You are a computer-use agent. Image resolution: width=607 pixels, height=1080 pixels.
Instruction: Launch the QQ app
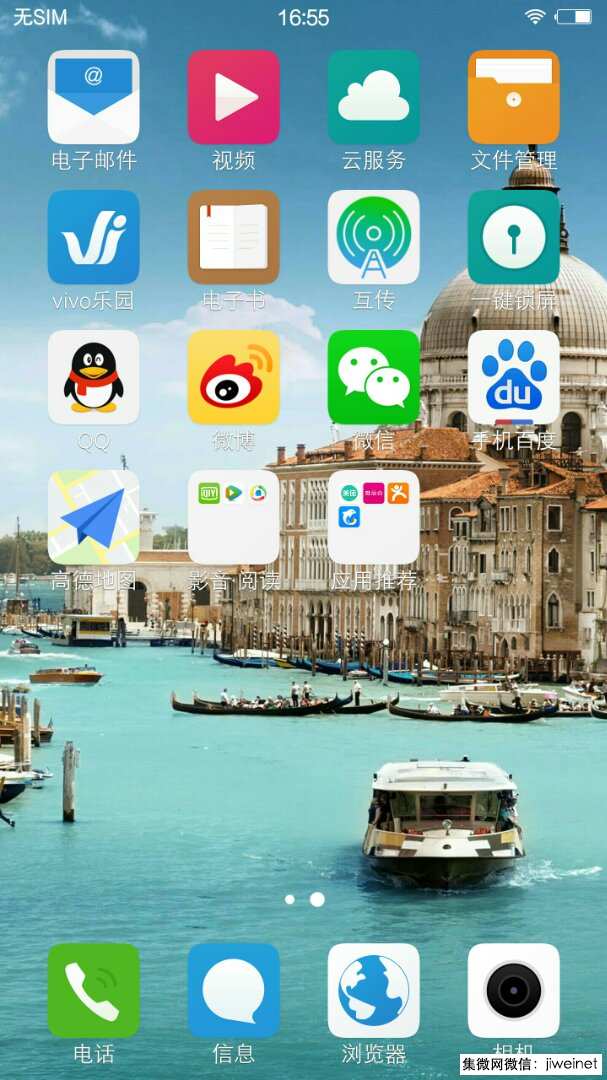click(x=93, y=377)
